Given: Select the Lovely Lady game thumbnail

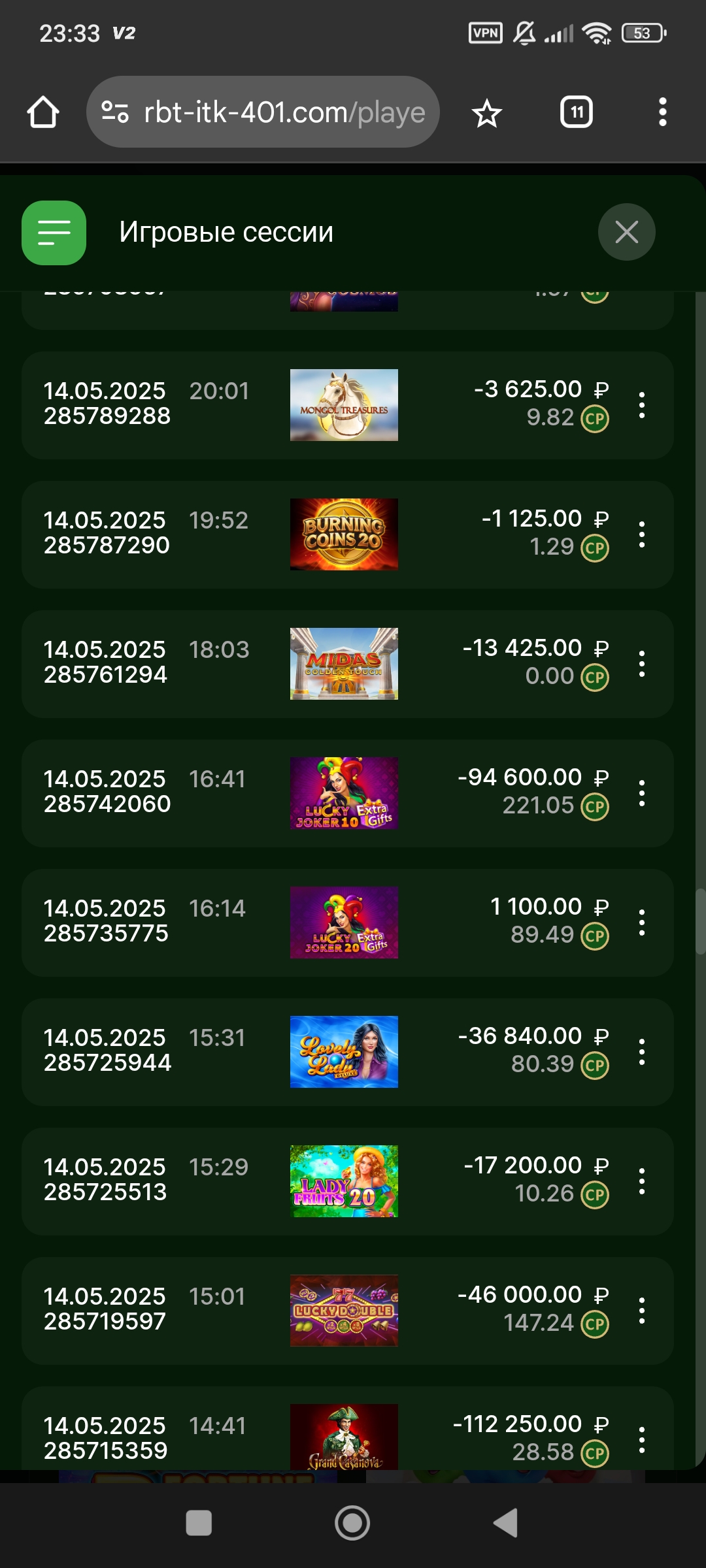Looking at the screenshot, I should tap(344, 1052).
